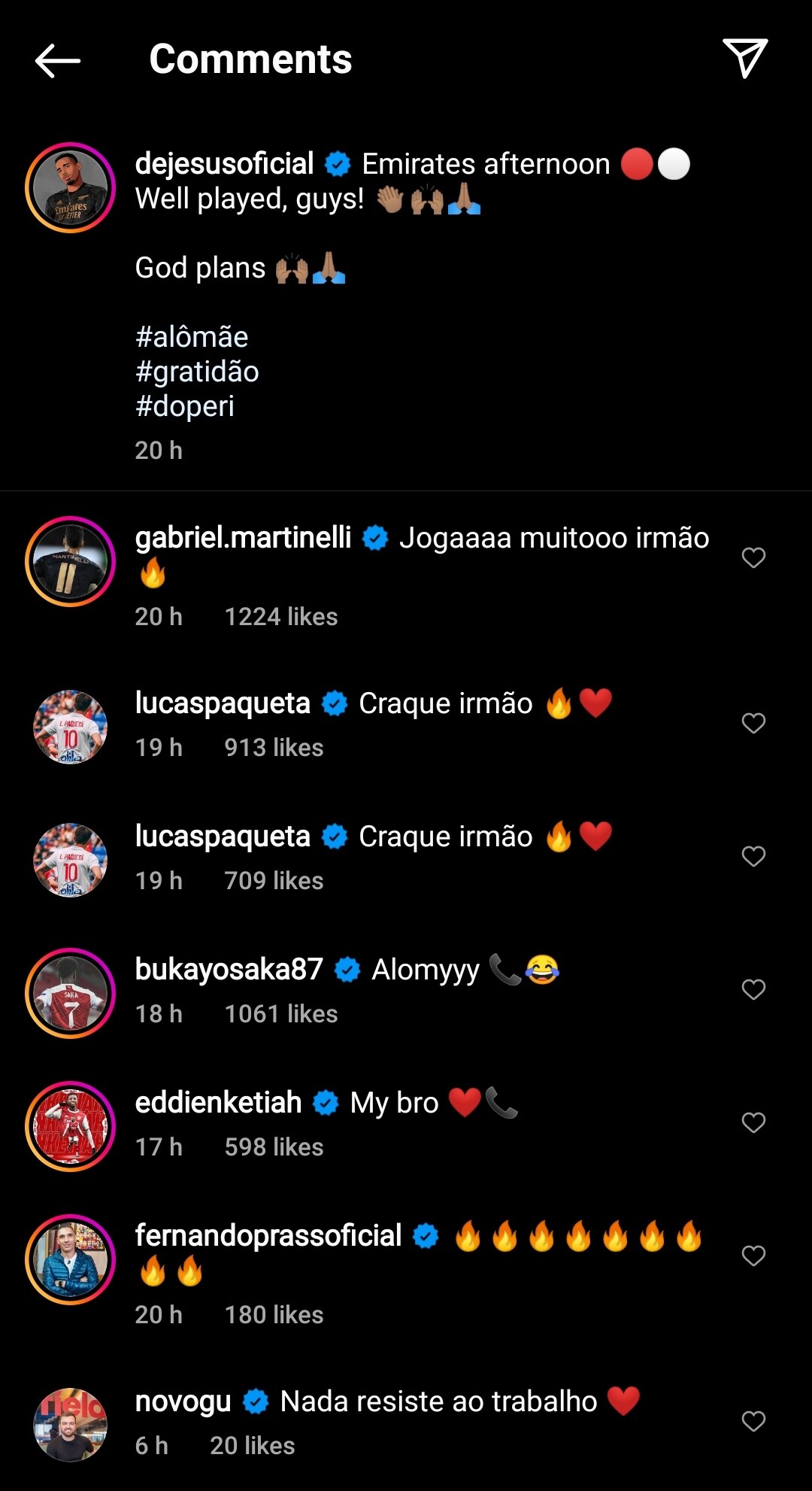
Task: Open the #doperi hashtag
Action: tap(185, 406)
